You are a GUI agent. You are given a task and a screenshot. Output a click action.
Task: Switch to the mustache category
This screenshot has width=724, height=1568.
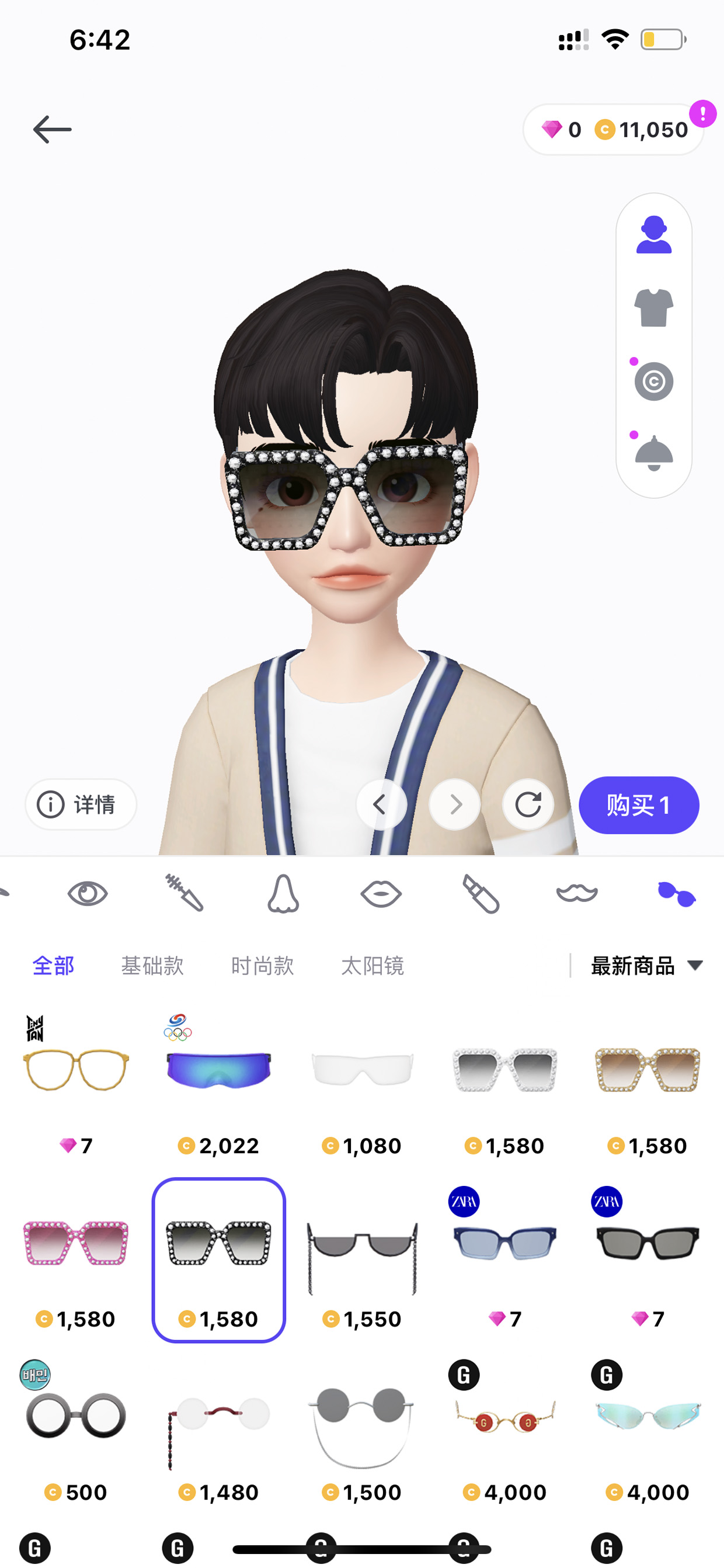point(577,894)
